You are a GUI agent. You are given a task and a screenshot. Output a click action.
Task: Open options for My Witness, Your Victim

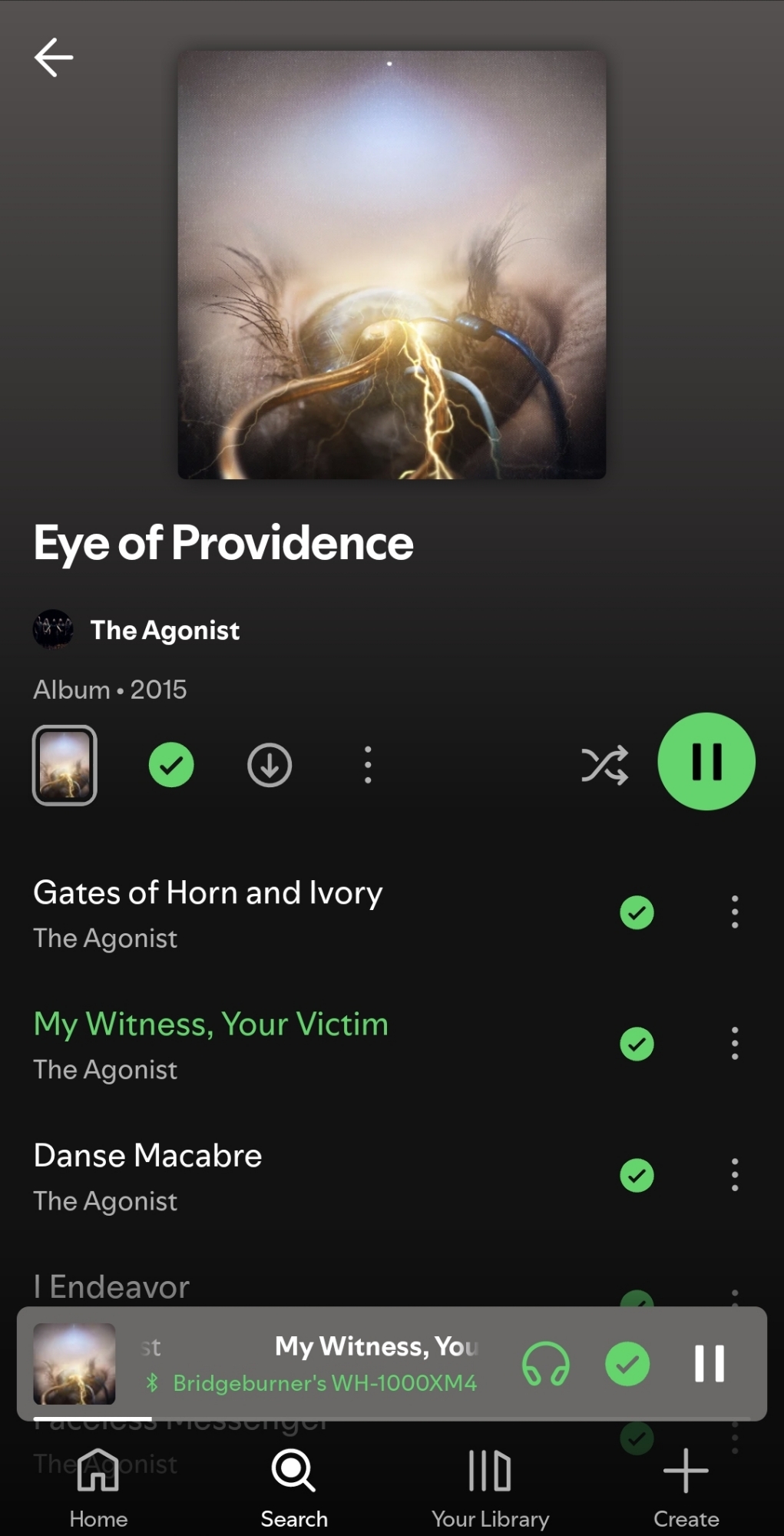734,1044
